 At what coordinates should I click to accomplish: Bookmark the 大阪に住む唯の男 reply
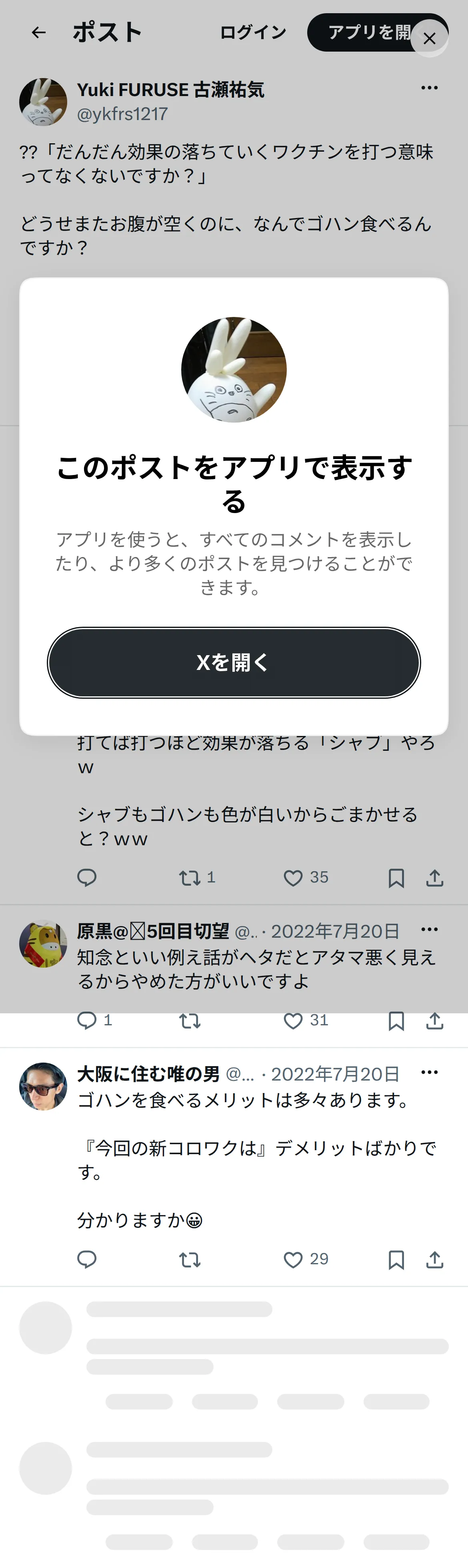click(x=396, y=1259)
